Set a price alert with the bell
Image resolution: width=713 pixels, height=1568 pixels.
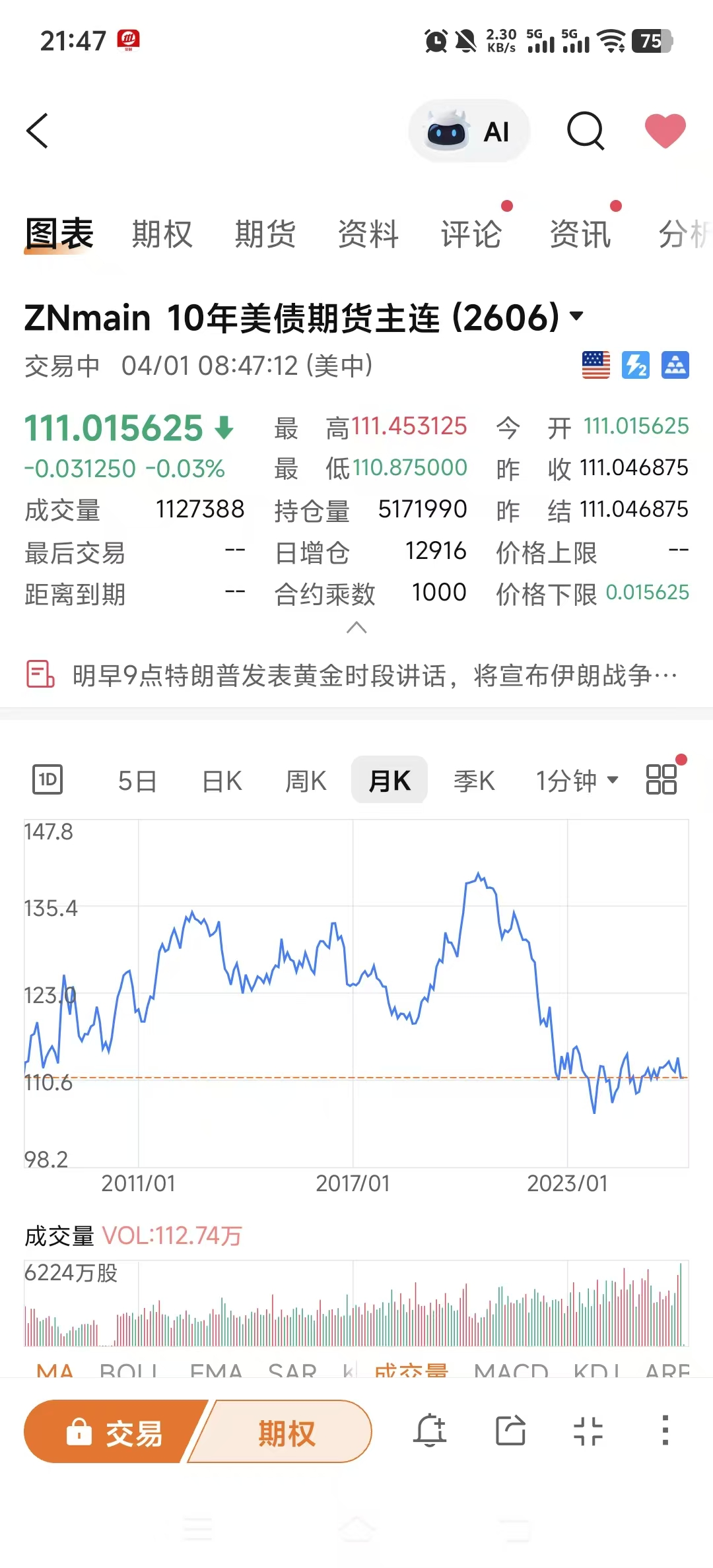tap(430, 1431)
